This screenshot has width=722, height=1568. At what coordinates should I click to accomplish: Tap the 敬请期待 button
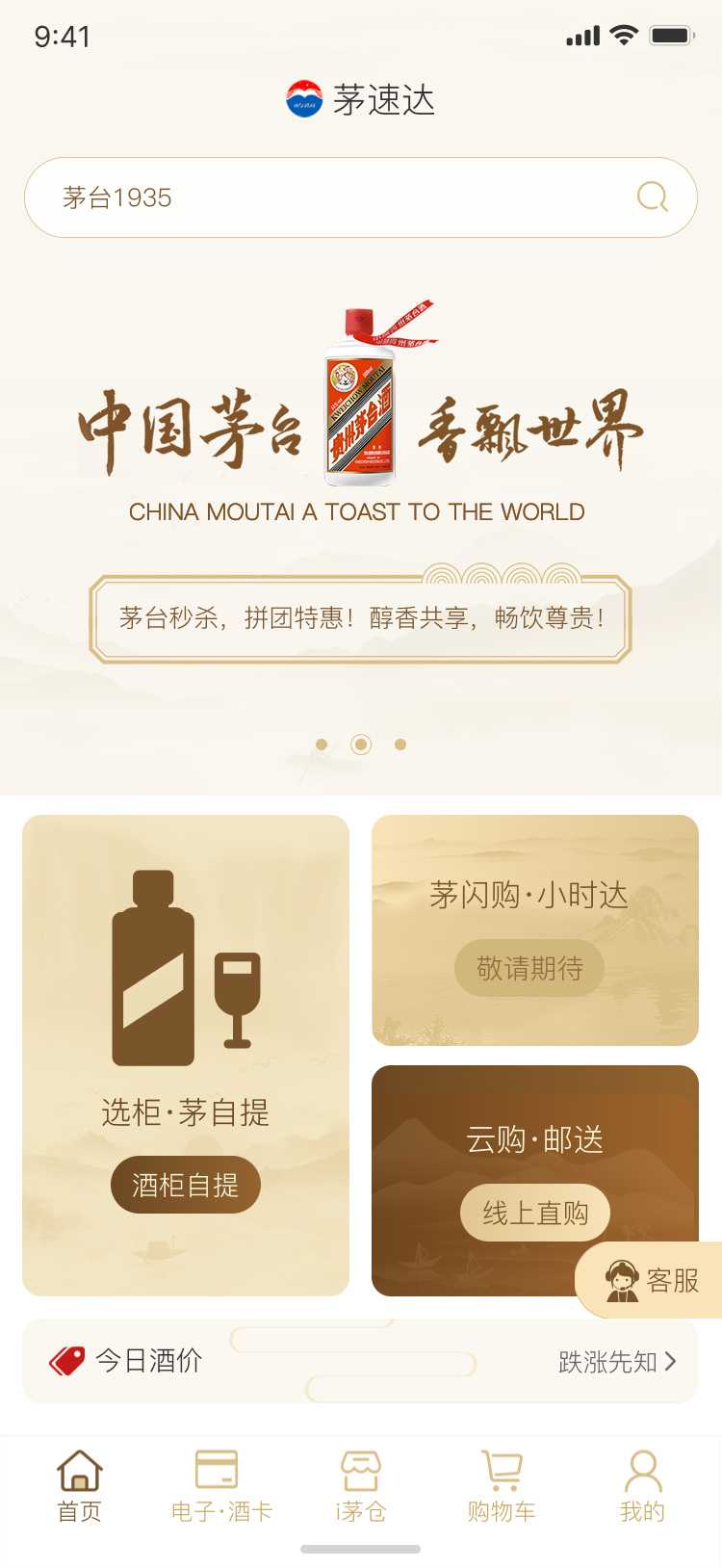click(x=529, y=968)
